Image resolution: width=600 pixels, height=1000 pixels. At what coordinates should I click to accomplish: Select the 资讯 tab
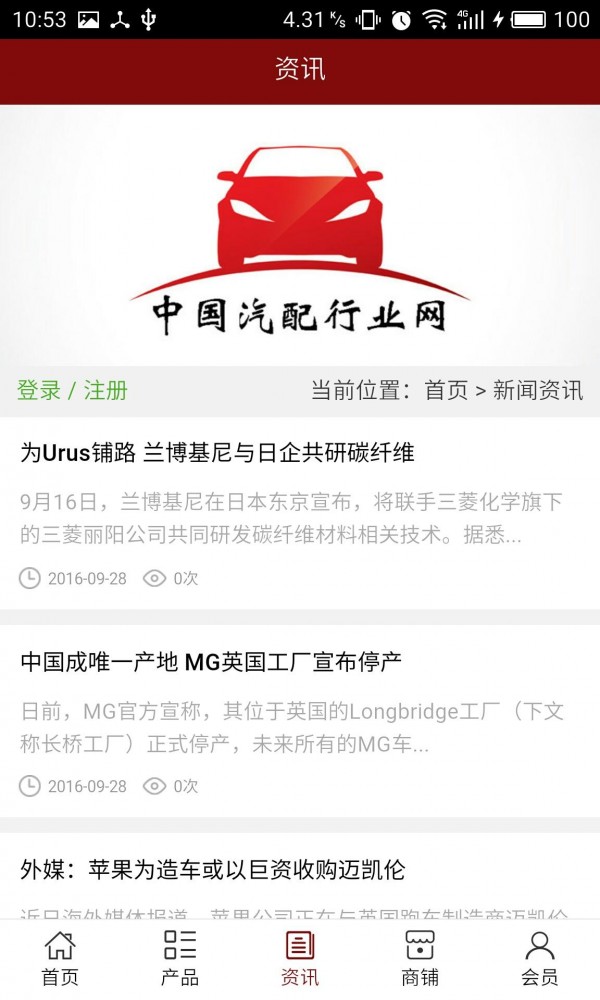(300, 958)
